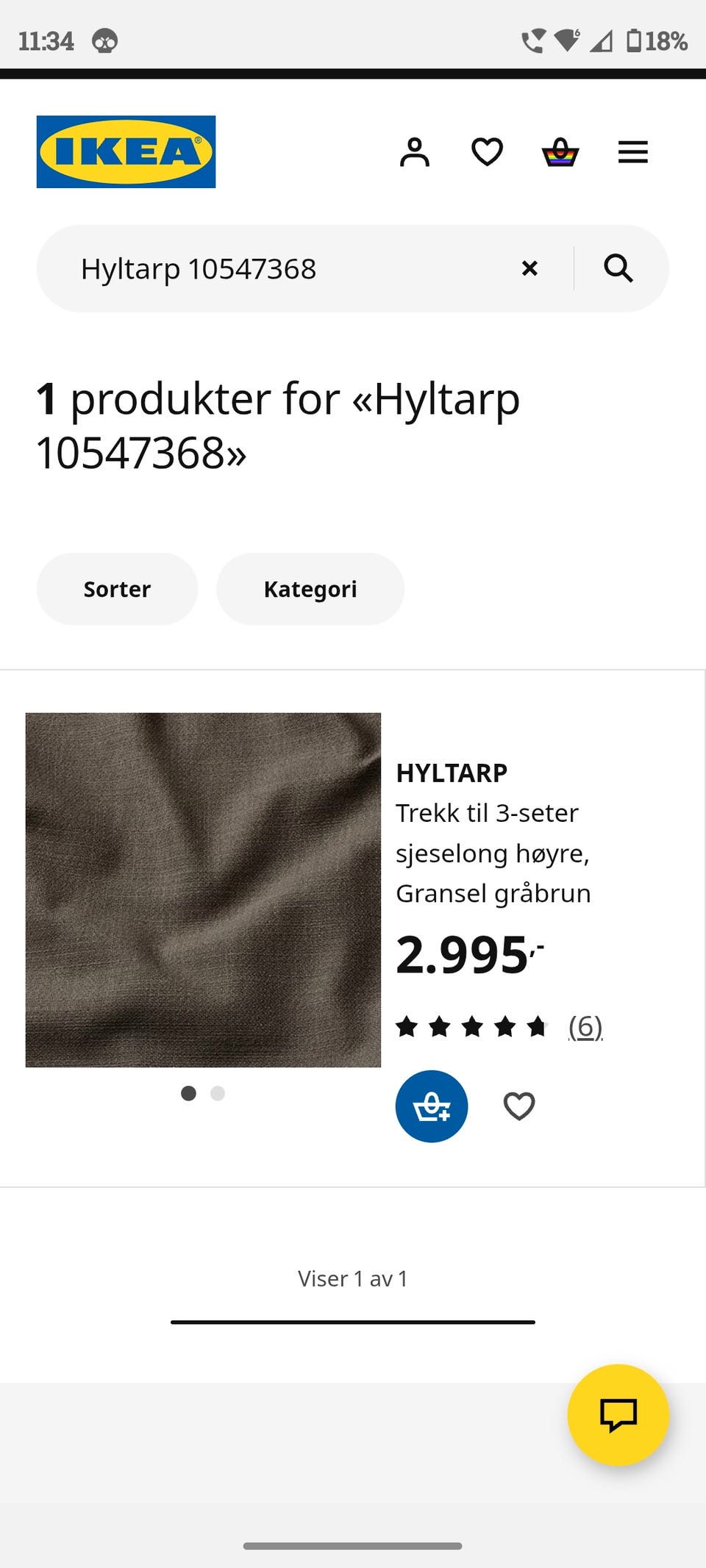Open the Sorter options
Screen dimensions: 706x1568
pos(116,588)
